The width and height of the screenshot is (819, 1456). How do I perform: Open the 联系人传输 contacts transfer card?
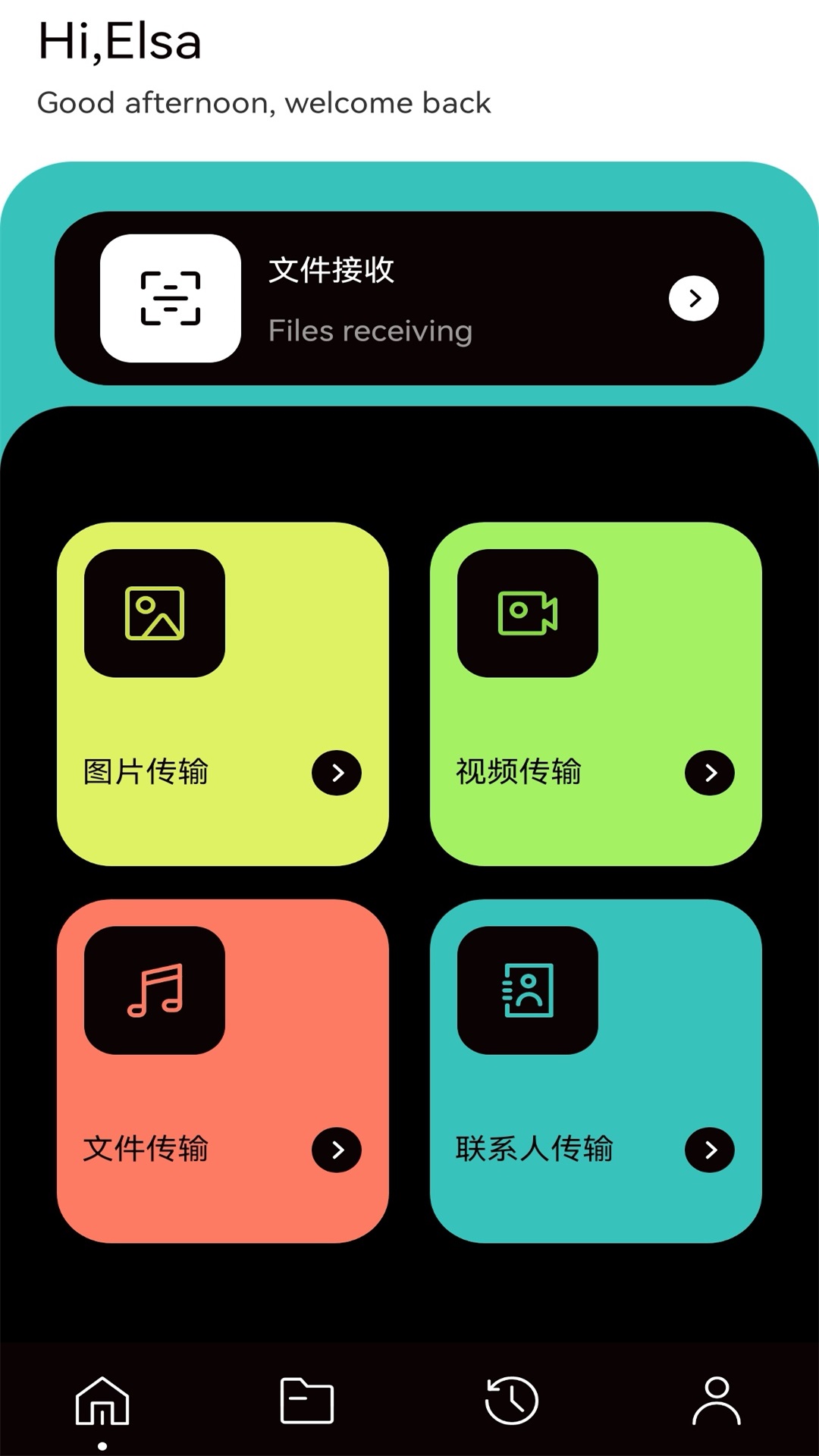596,1070
